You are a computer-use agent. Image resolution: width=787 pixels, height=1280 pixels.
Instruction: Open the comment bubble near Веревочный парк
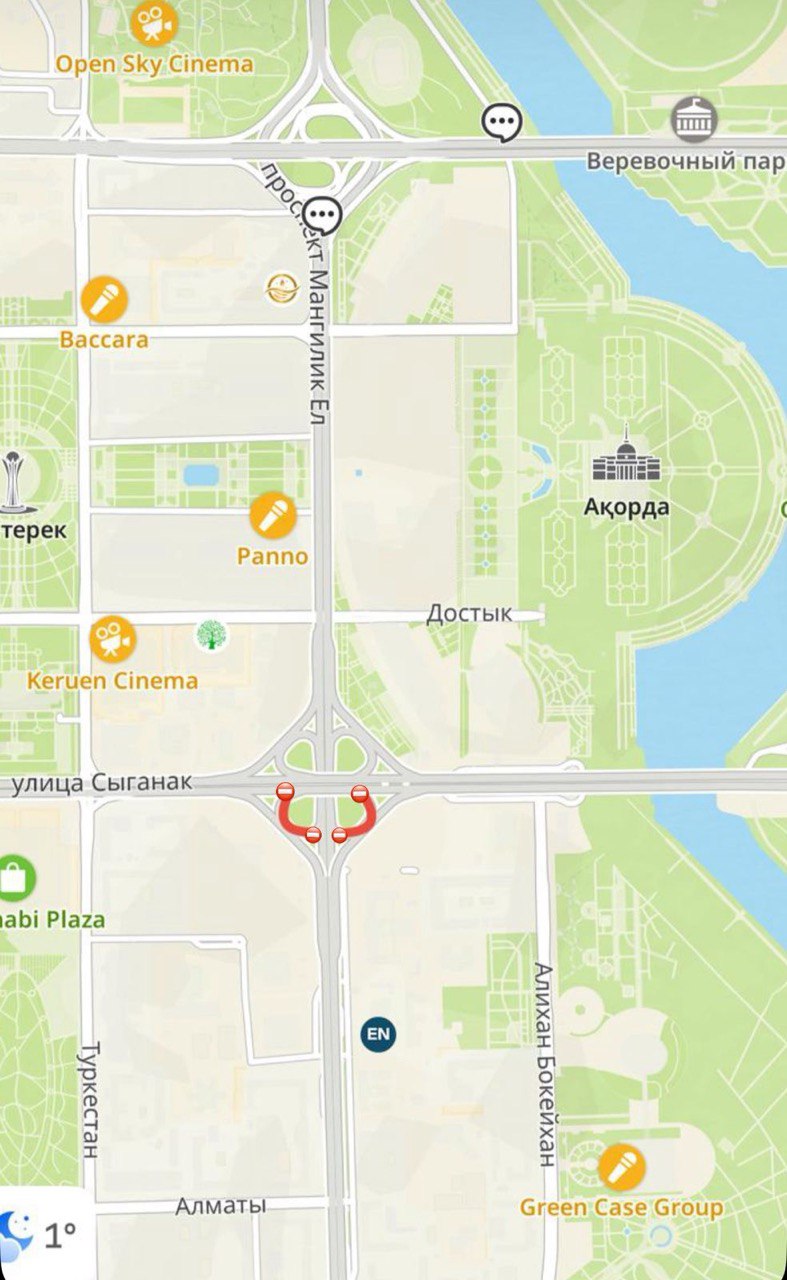[x=501, y=122]
